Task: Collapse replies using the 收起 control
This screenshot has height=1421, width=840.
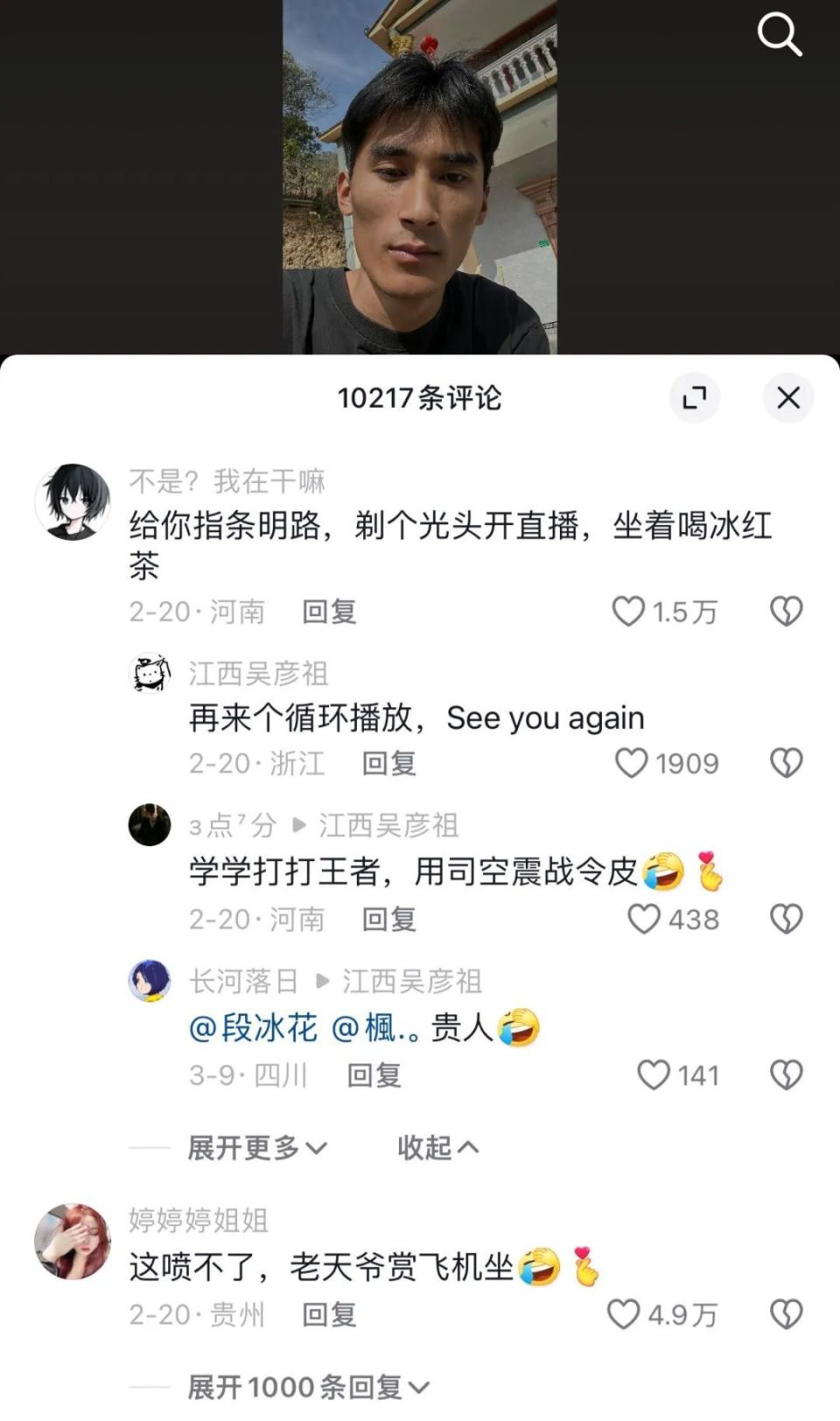Action: click(438, 1146)
